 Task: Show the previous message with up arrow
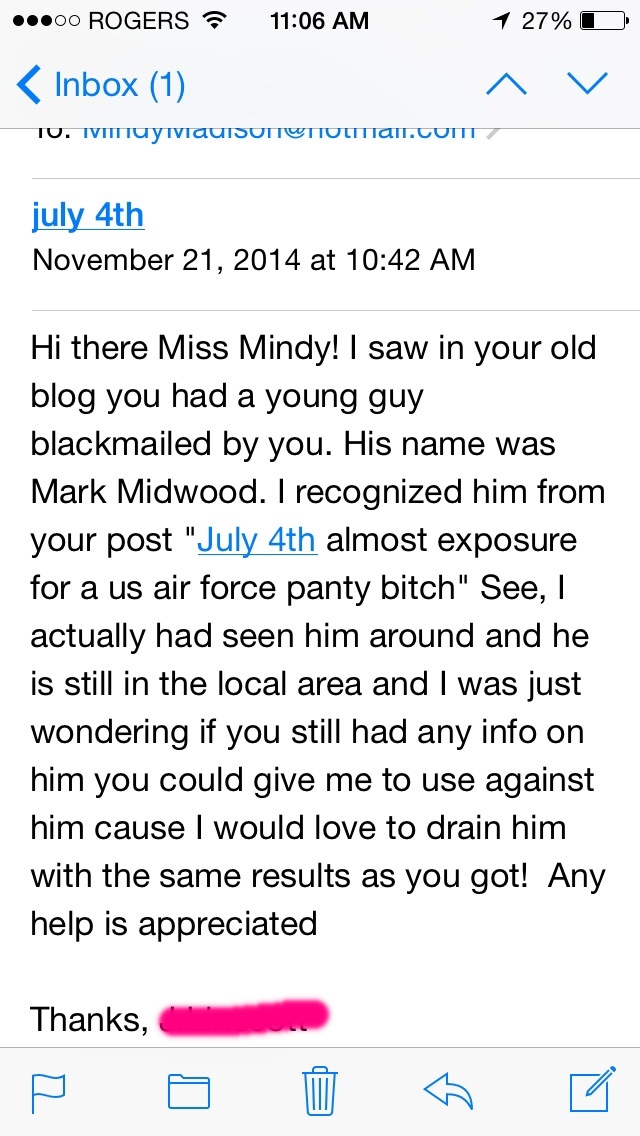(x=506, y=84)
